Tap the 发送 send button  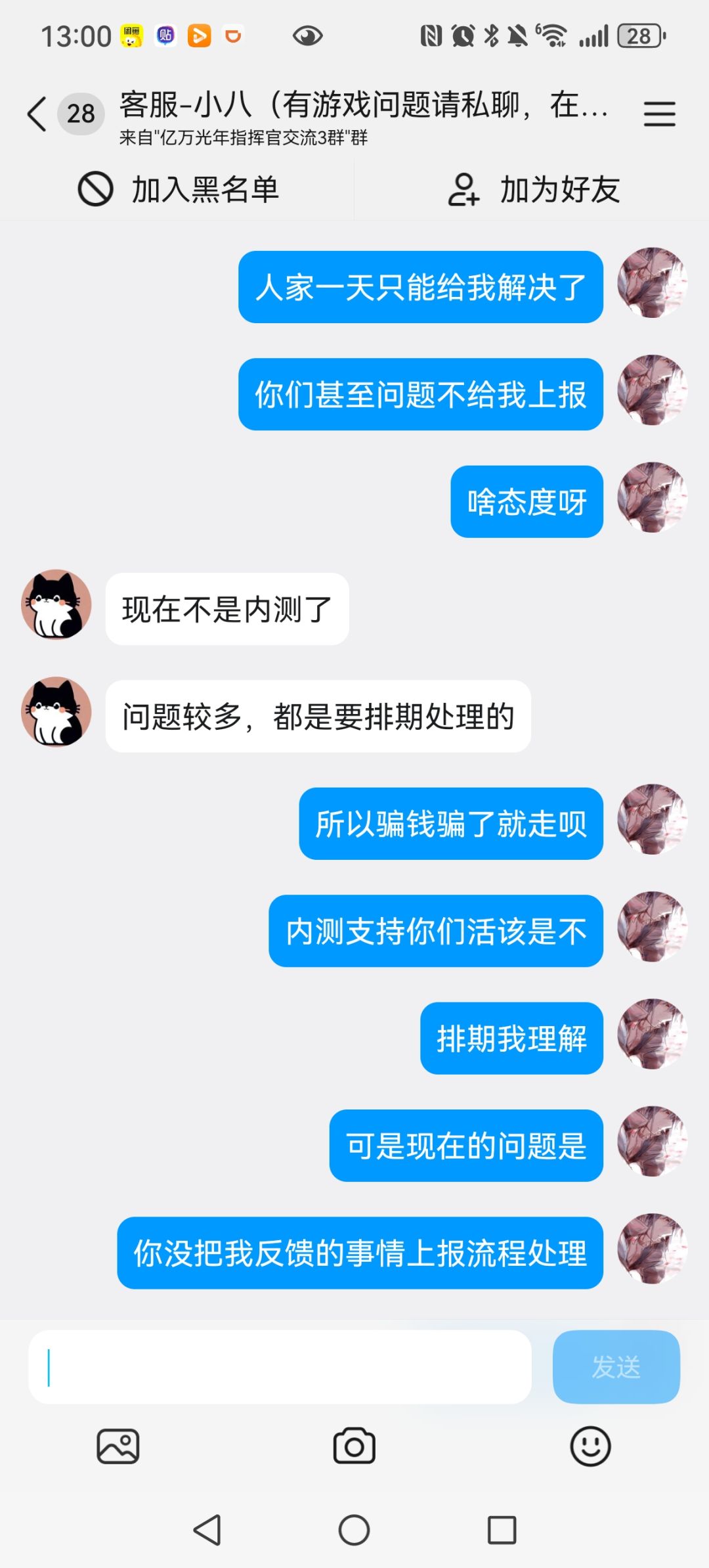tap(616, 1367)
